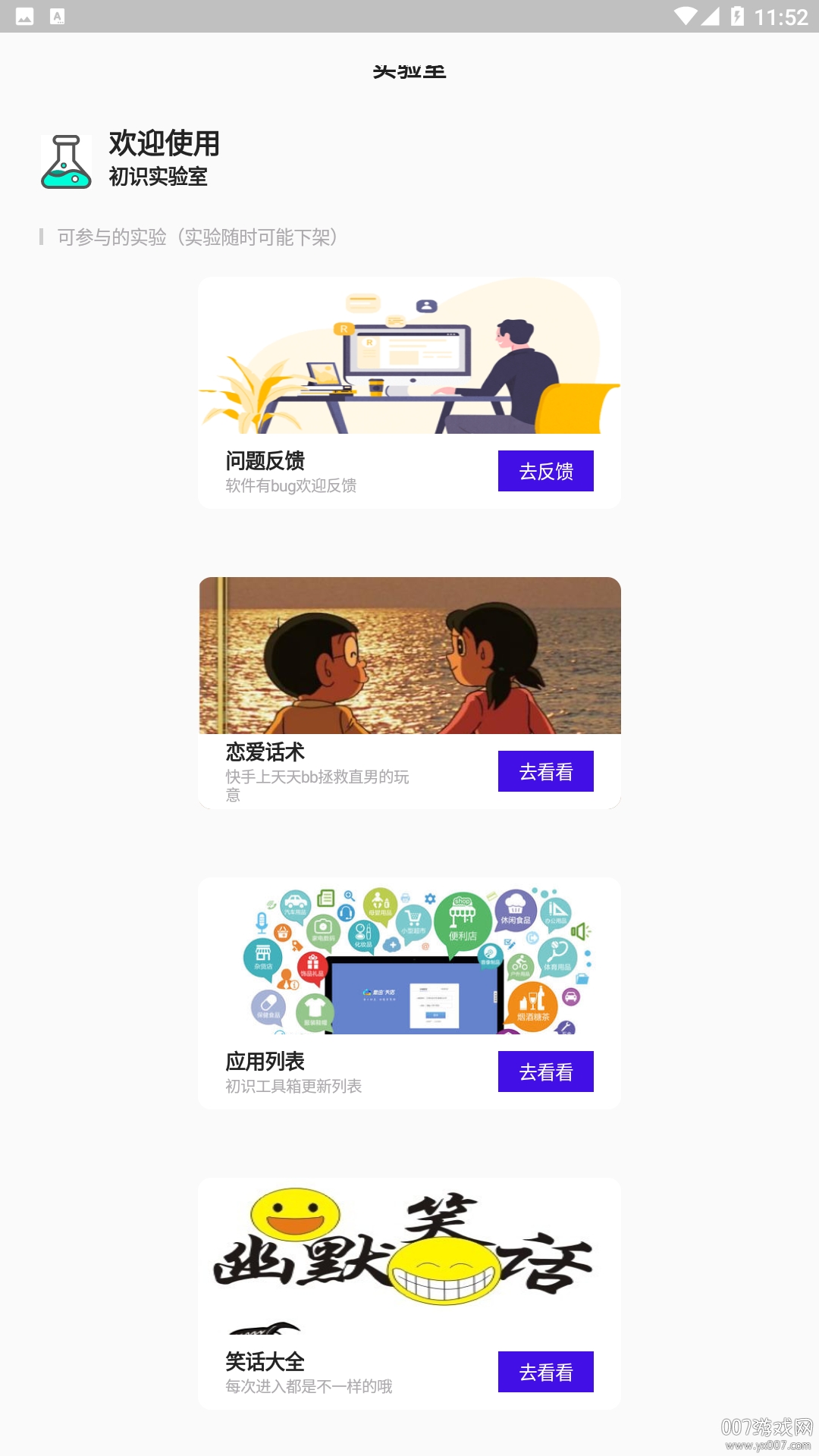Tap 去看看 on the 应用列表 card

click(x=545, y=1072)
